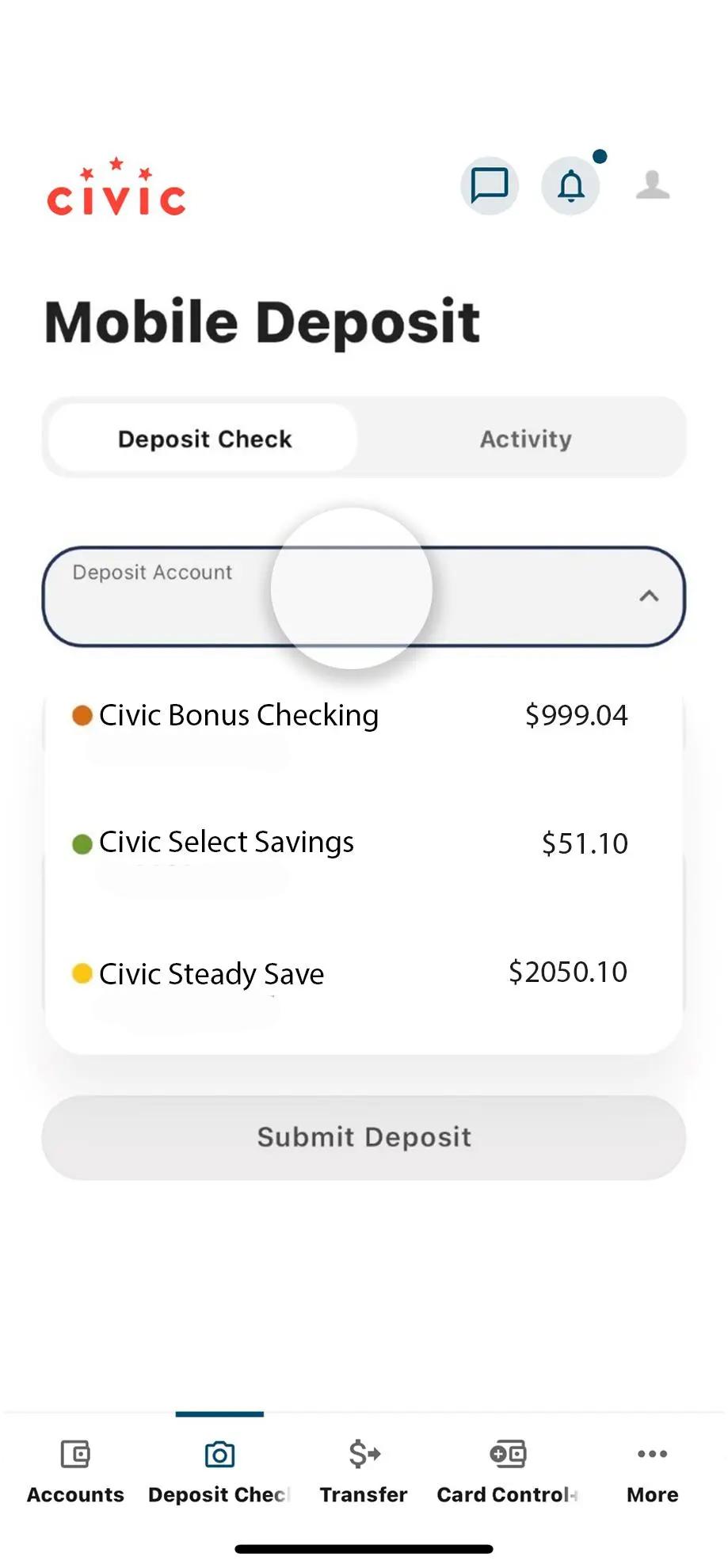Select Civic Bonus Checking as deposit account
The height and width of the screenshot is (1568, 728).
(x=238, y=715)
